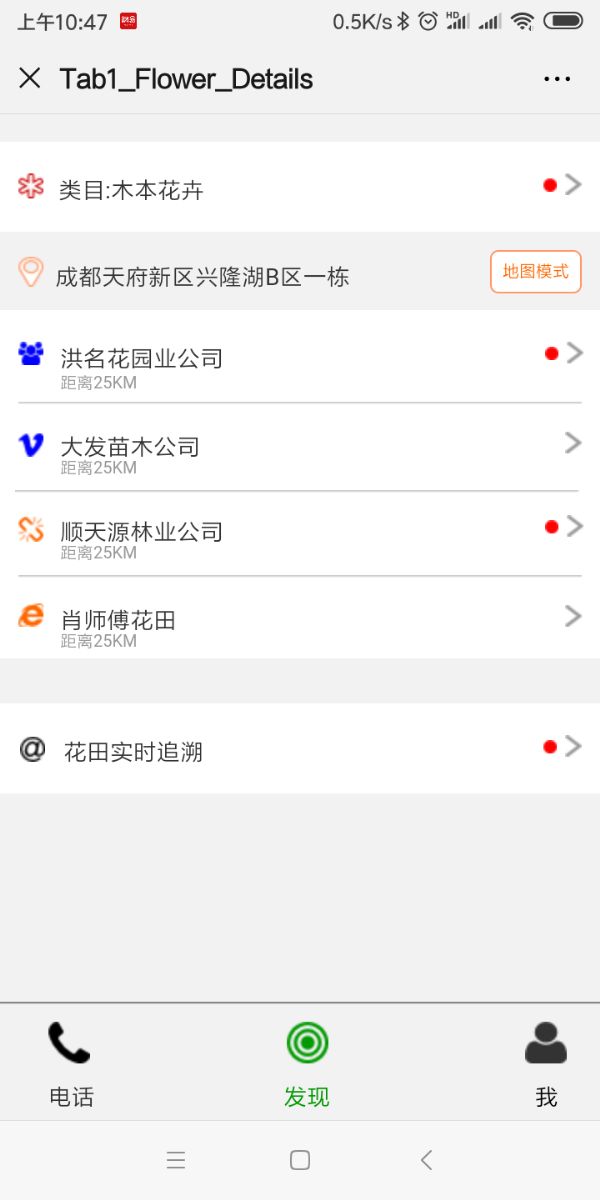This screenshot has height=1200, width=600.
Task: Go to the home screen
Action: point(300,1160)
